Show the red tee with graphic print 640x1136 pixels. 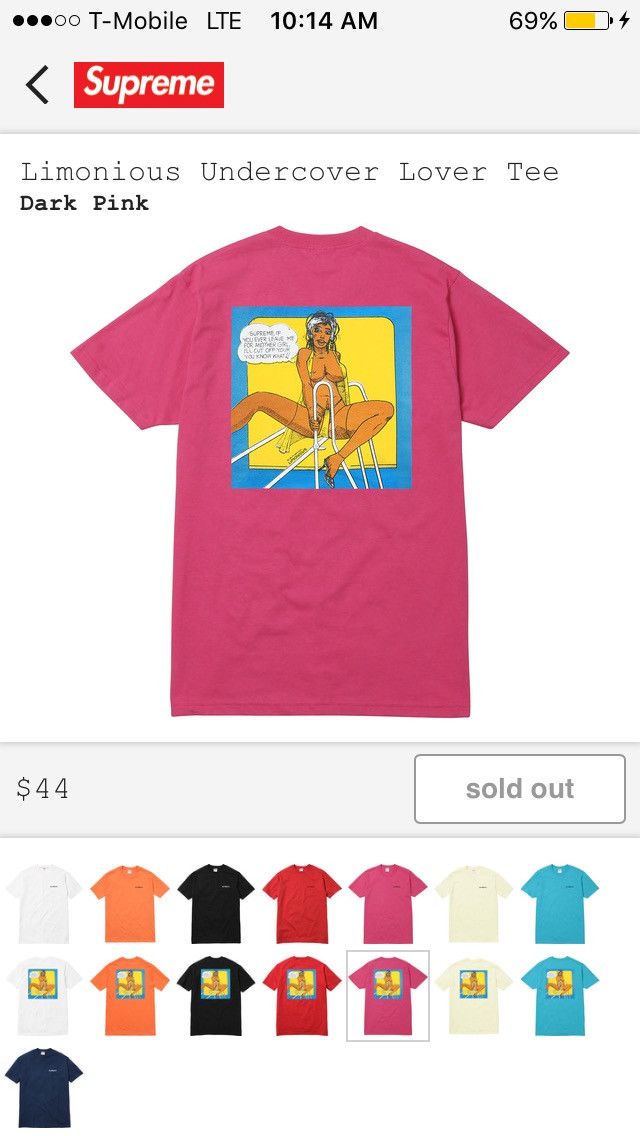tap(302, 994)
